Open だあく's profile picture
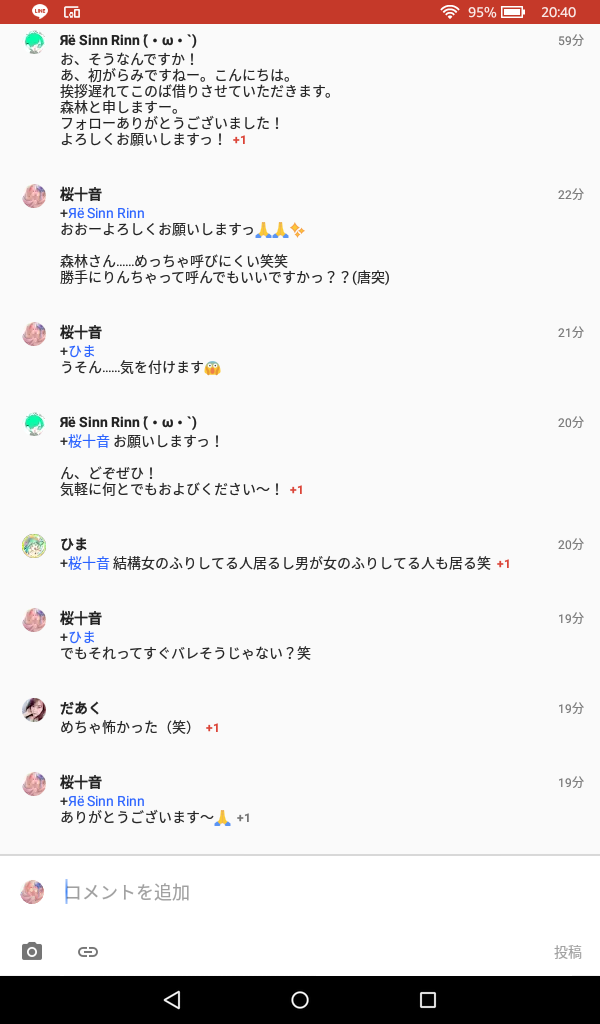The height and width of the screenshot is (1024, 600). pos(34,710)
